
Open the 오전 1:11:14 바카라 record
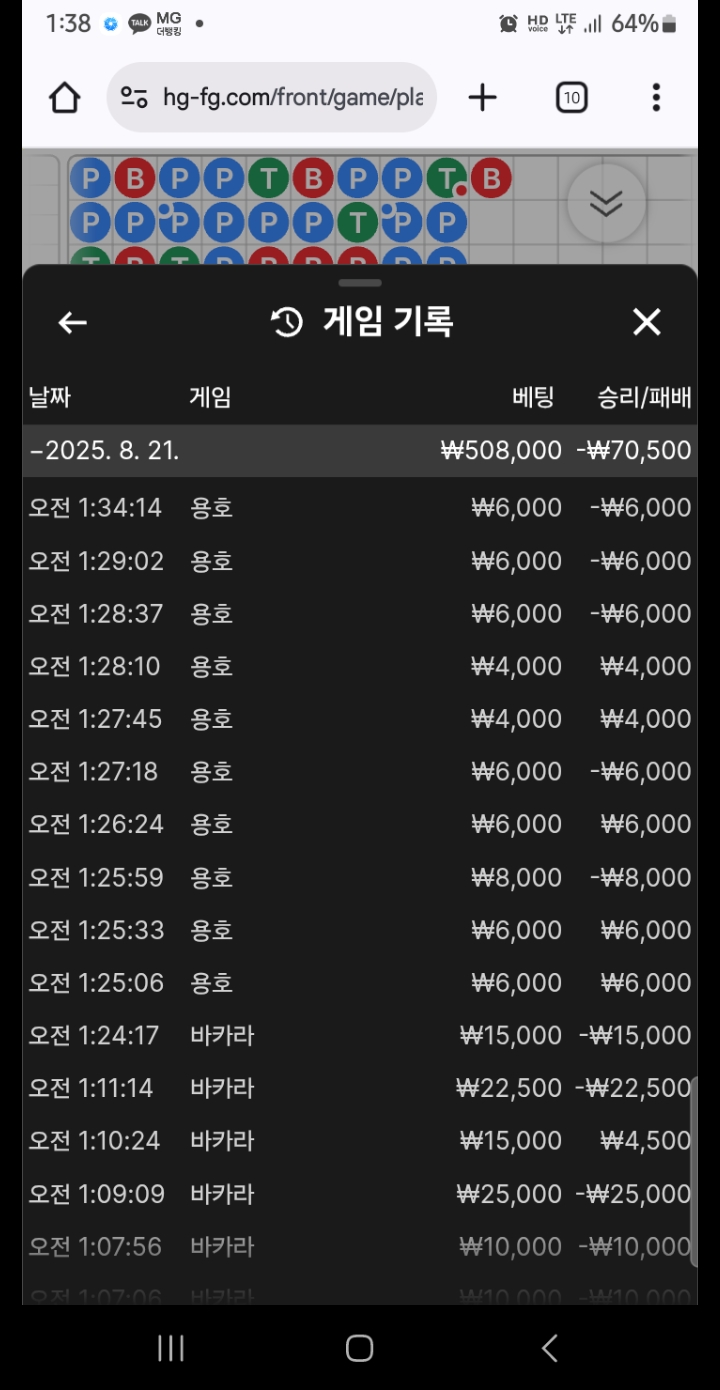pyautogui.click(x=360, y=1088)
